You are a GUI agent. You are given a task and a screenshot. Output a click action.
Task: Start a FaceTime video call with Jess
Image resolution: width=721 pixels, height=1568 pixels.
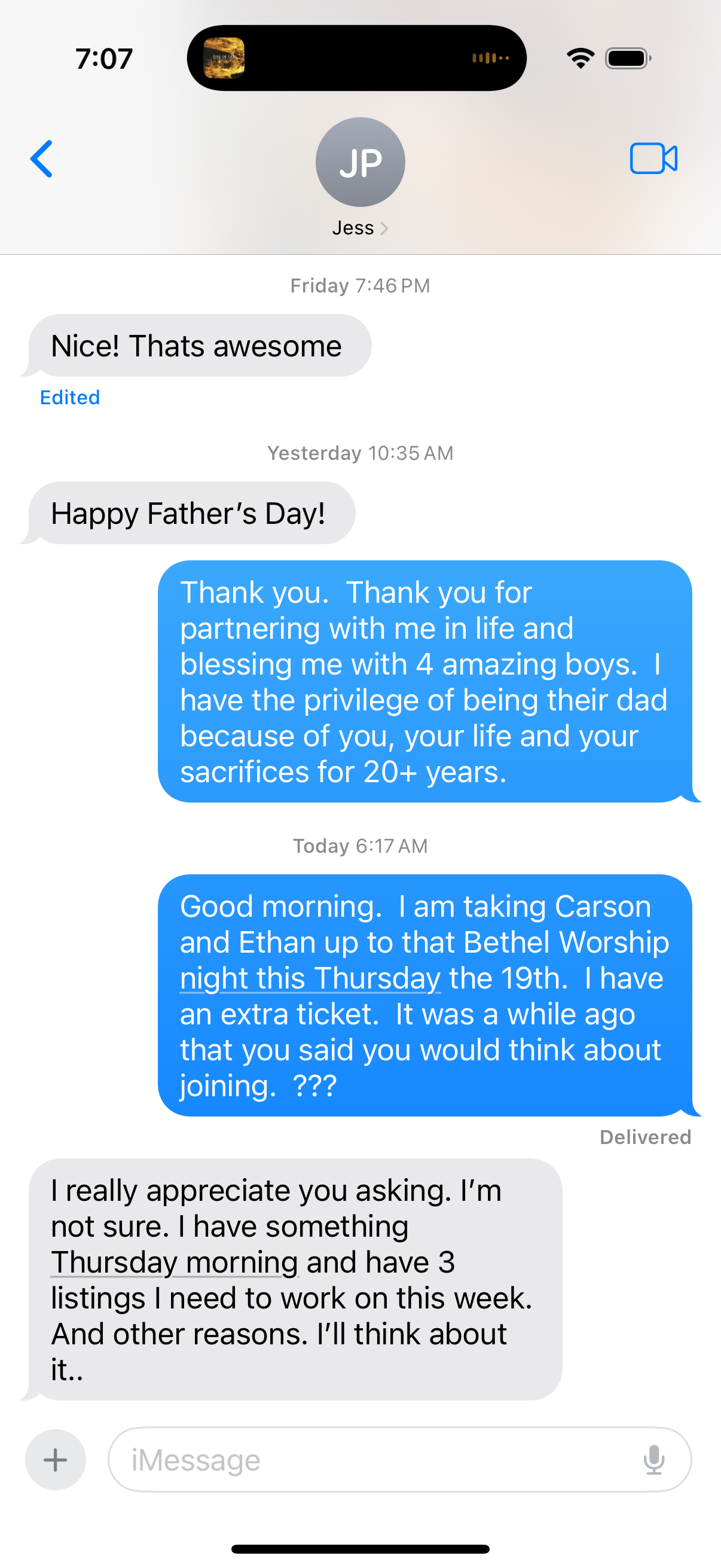653,159
